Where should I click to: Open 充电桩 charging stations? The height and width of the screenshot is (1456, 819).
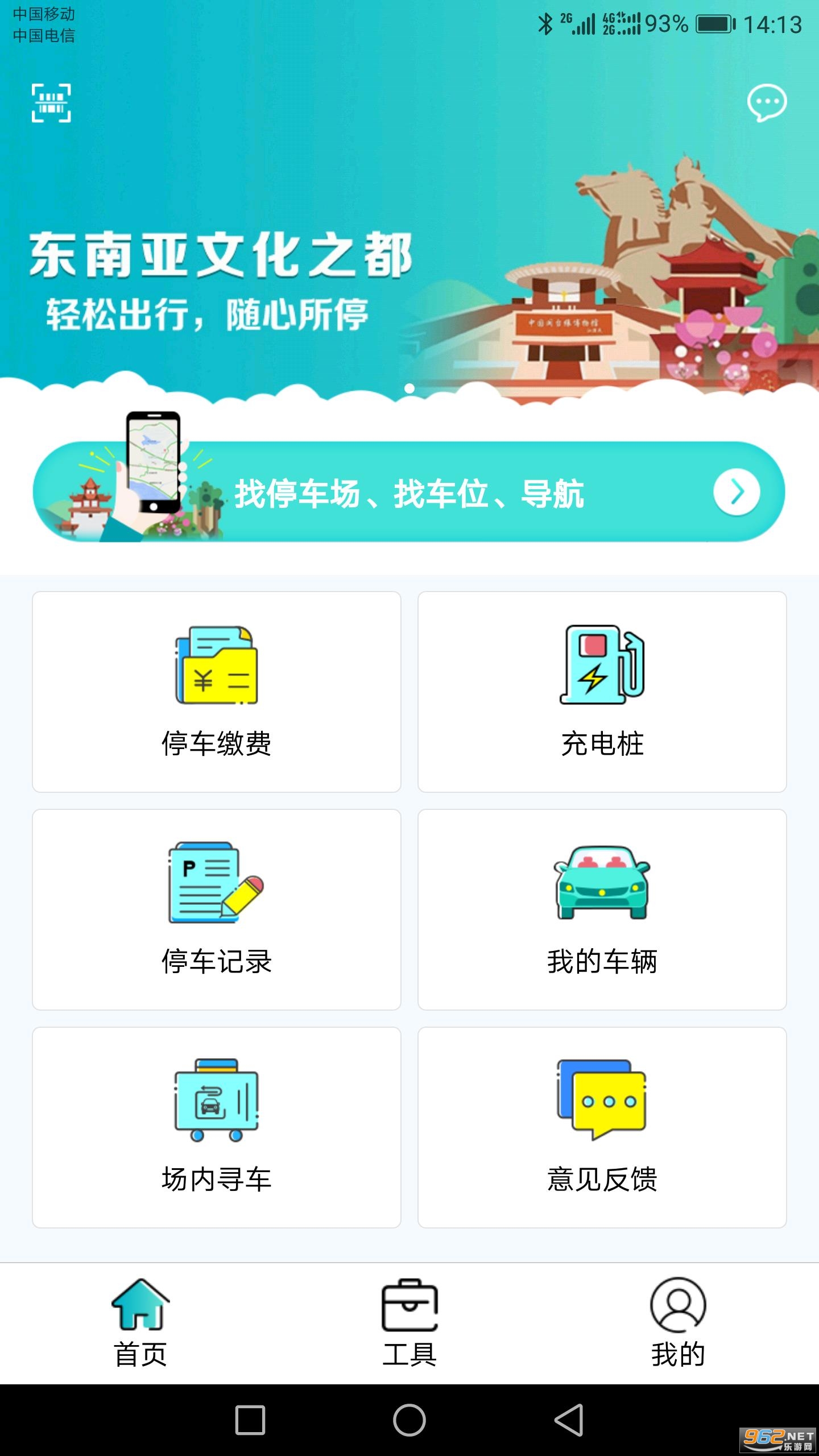coord(602,692)
